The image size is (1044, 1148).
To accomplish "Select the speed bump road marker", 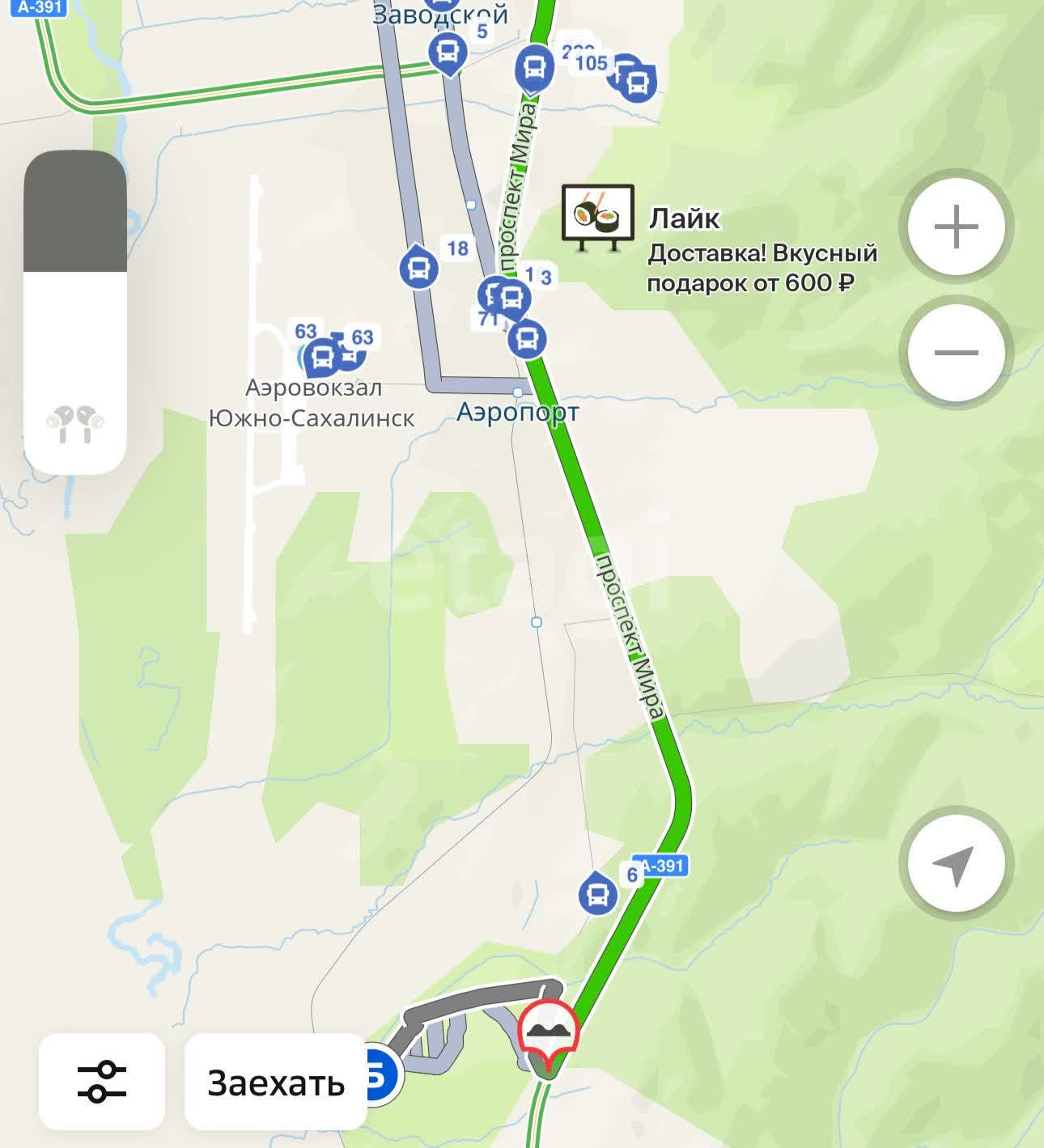I will click(x=549, y=1033).
